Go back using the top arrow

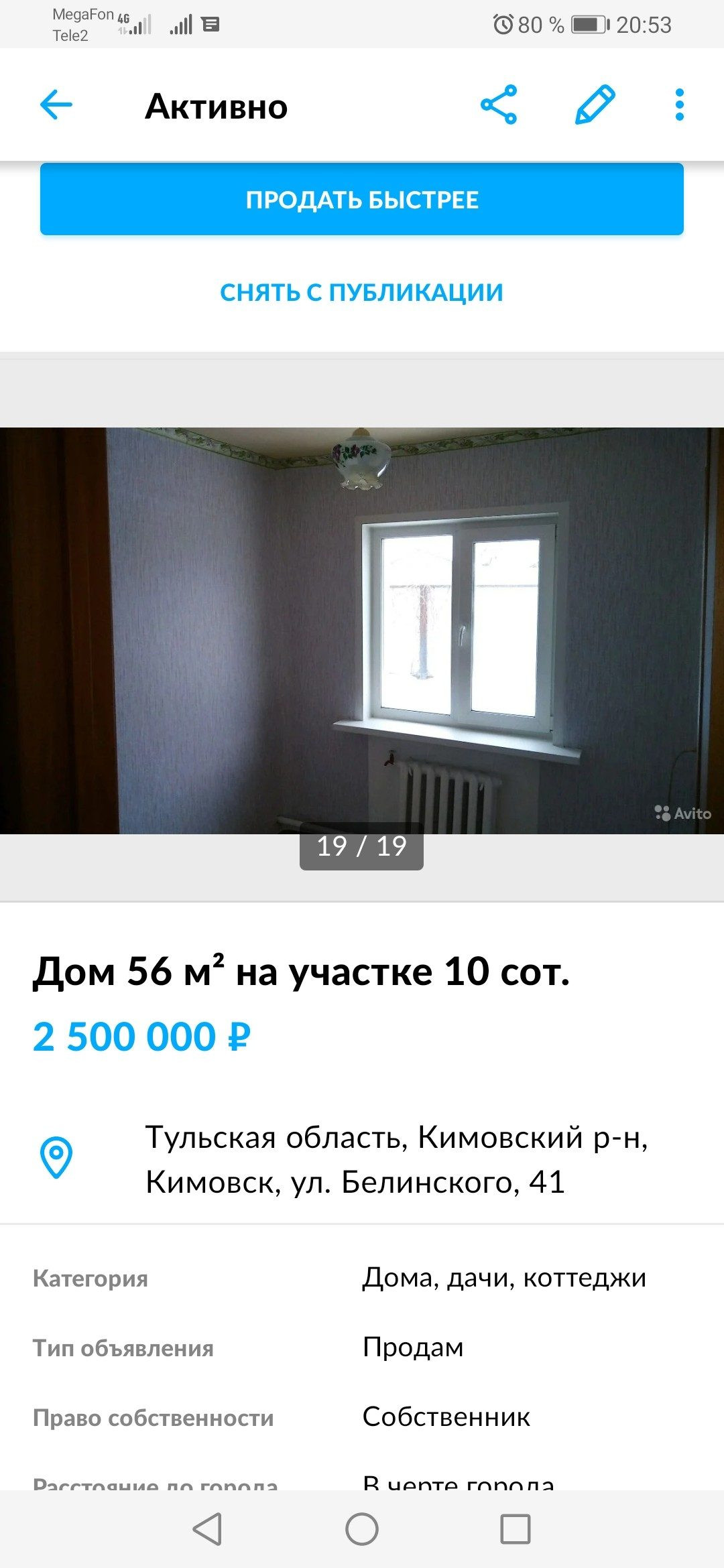pos(56,105)
